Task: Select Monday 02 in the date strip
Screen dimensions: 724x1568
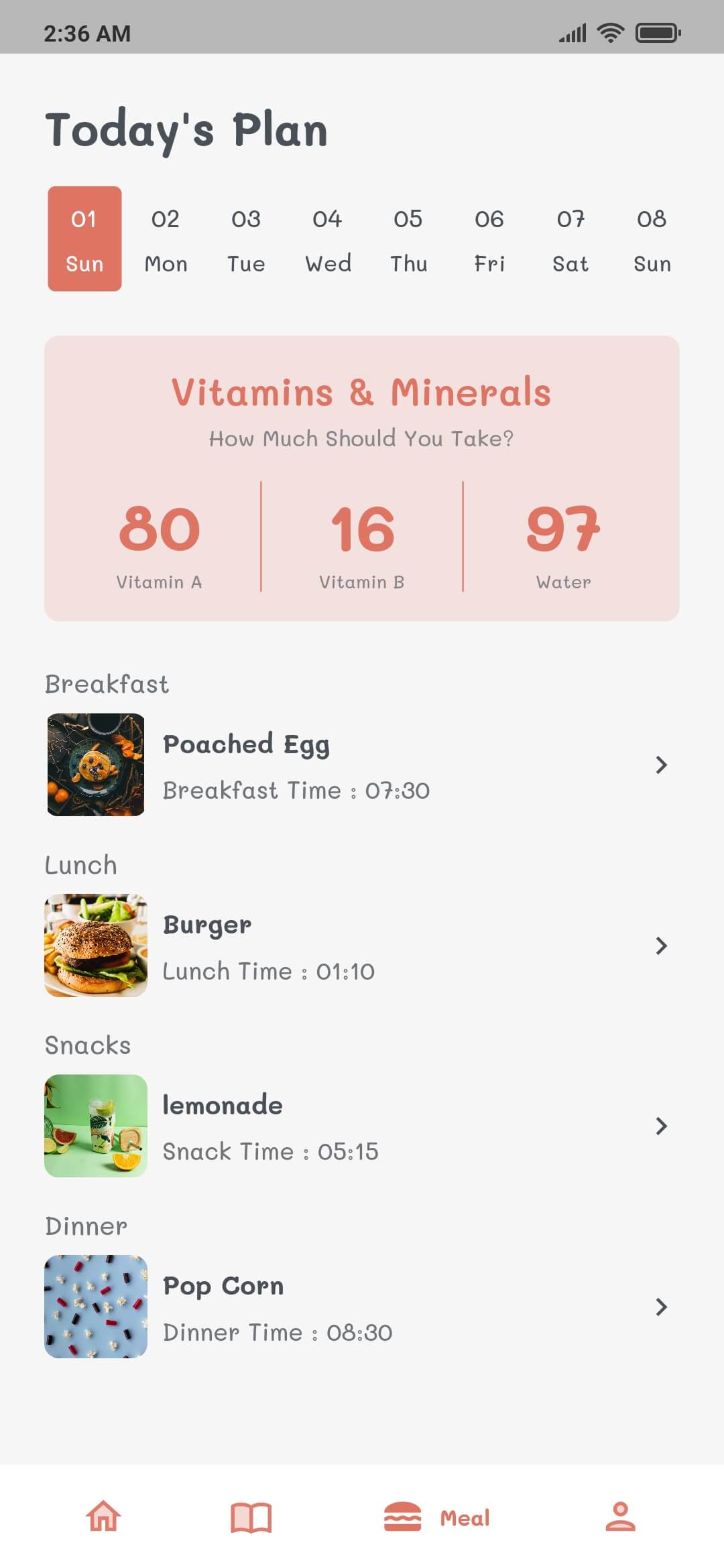Action: click(166, 239)
